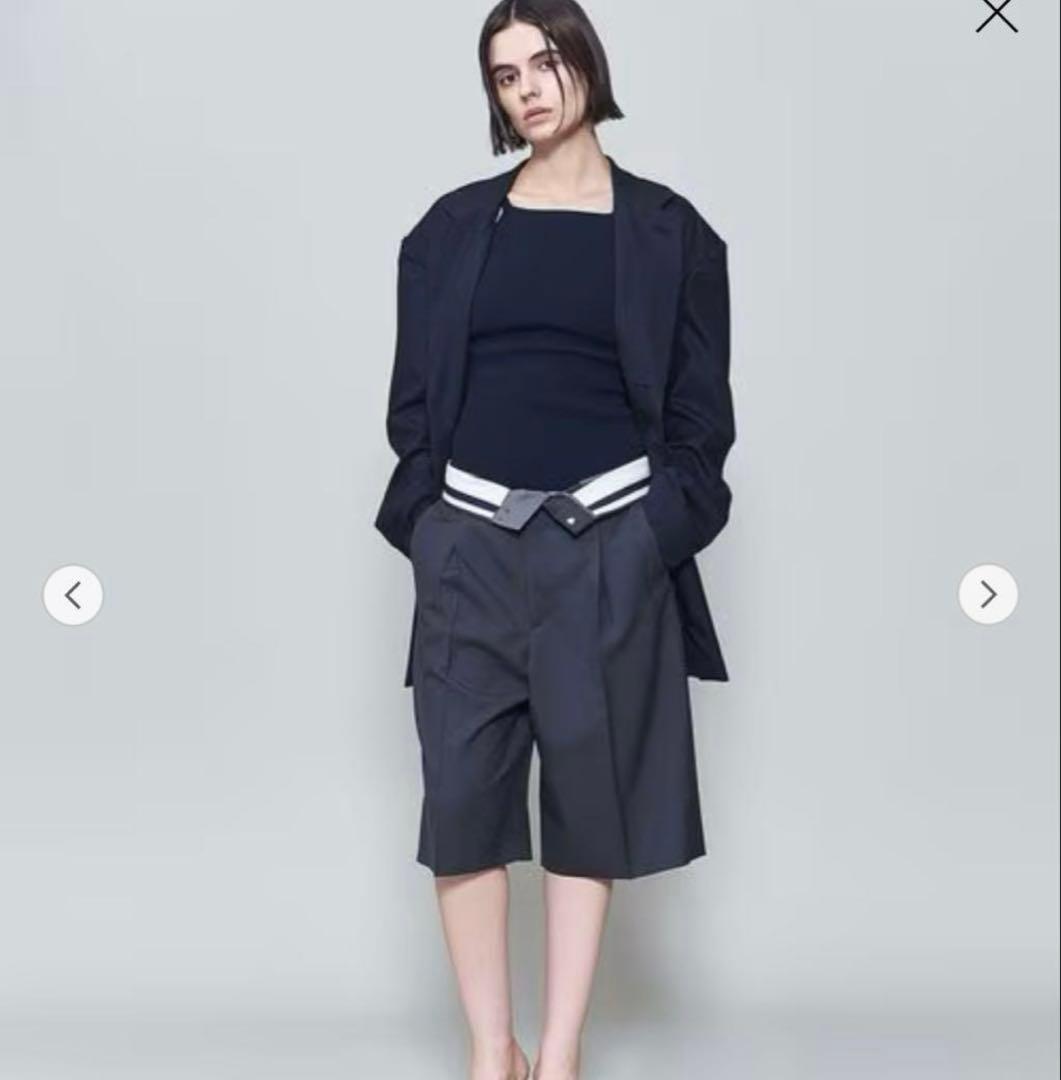Image resolution: width=1061 pixels, height=1080 pixels.
Task: Close the full-screen image viewer
Action: [996, 16]
